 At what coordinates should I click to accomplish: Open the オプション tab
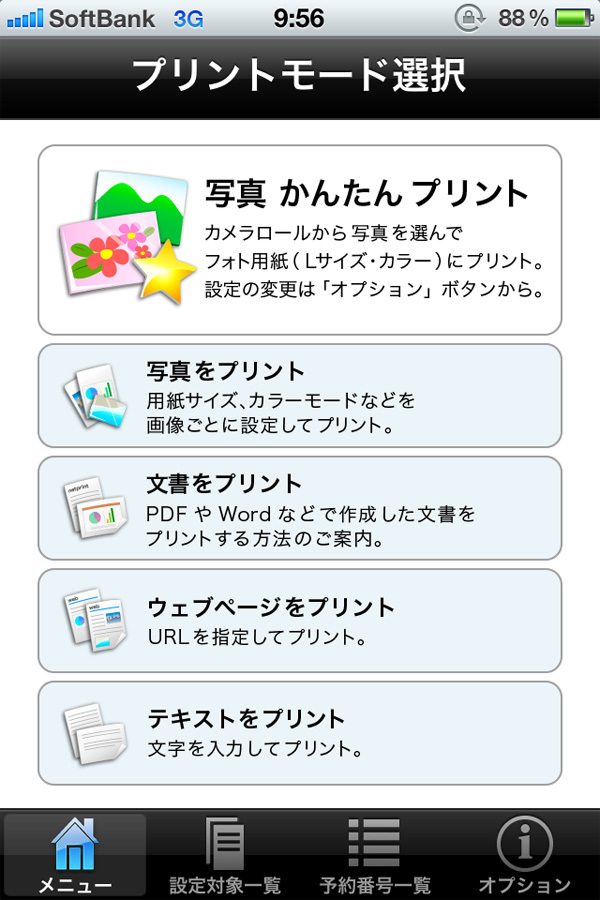(524, 855)
